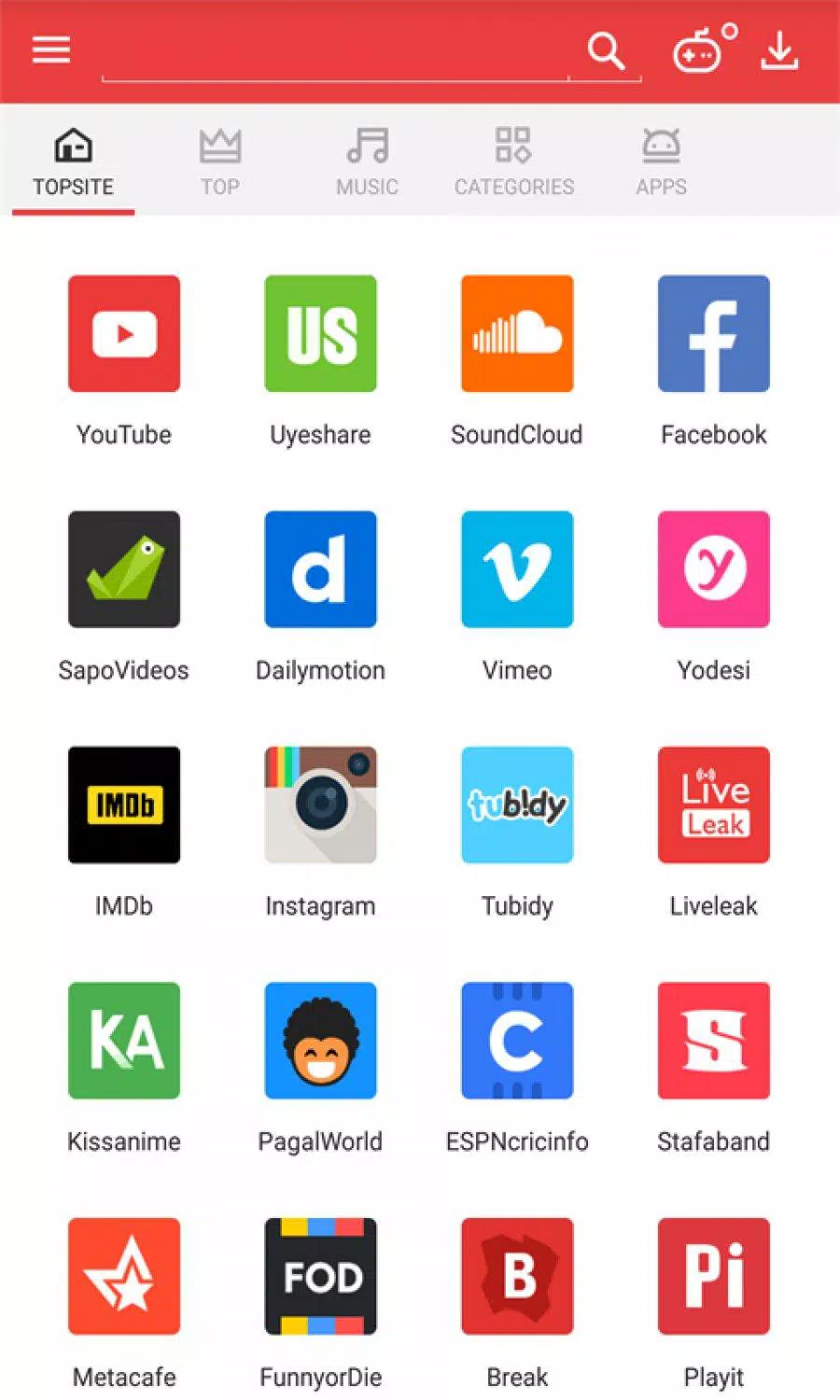Image resolution: width=840 pixels, height=1400 pixels.
Task: Open the Tubidy music site
Action: [517, 805]
